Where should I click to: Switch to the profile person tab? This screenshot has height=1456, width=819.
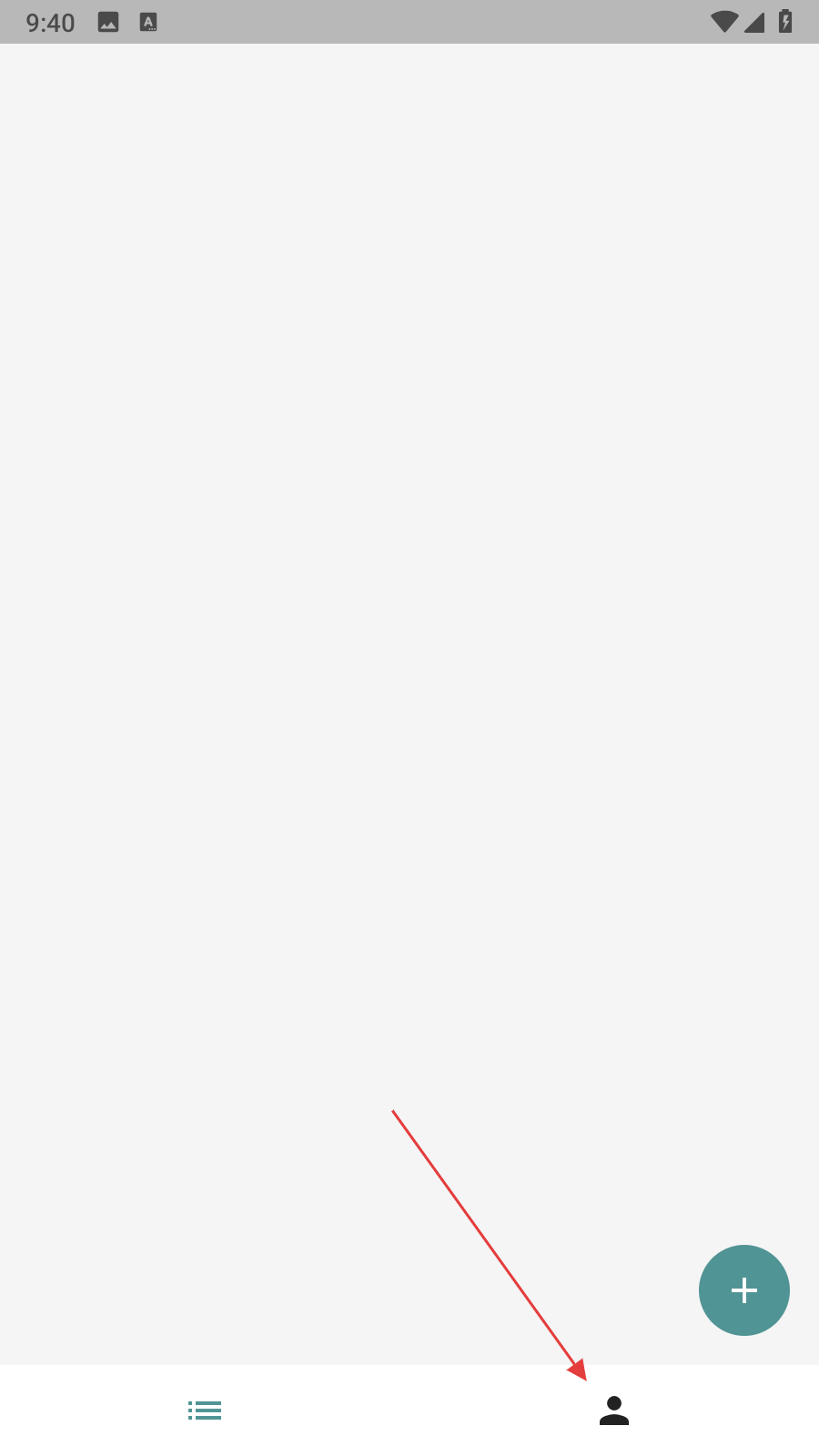pos(614,1410)
